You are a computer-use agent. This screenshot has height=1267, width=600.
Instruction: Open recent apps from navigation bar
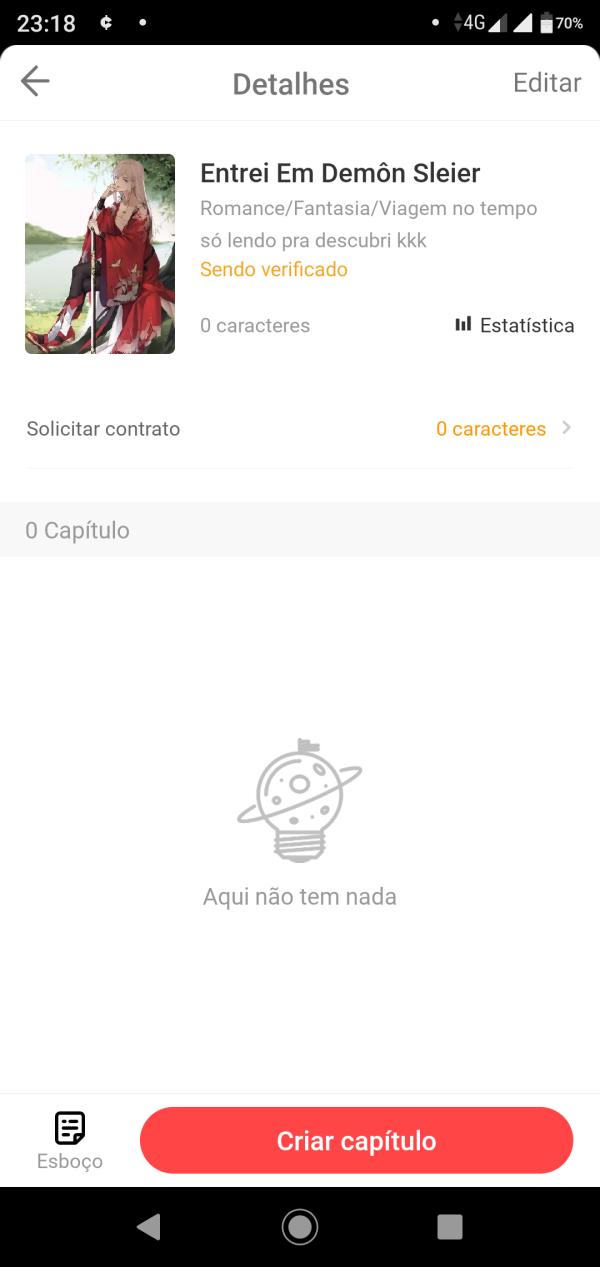450,1227
